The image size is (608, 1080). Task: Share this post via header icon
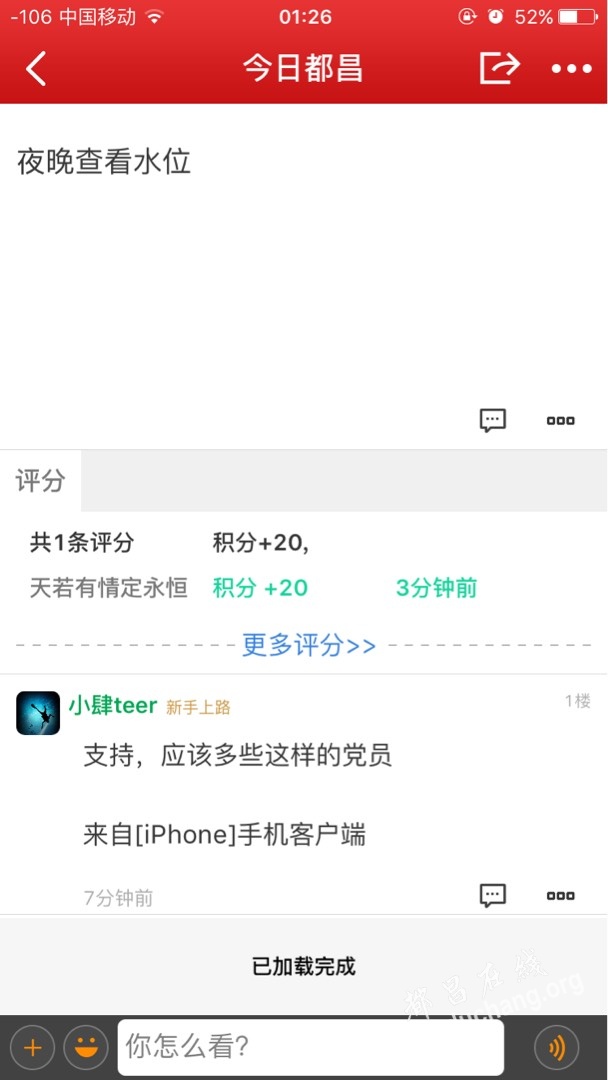point(499,68)
